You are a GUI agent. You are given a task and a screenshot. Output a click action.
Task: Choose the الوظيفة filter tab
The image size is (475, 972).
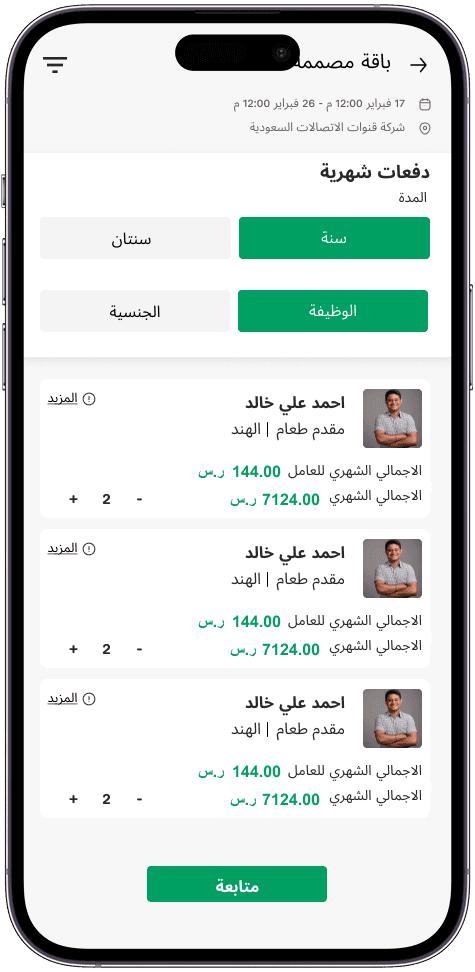(x=333, y=311)
